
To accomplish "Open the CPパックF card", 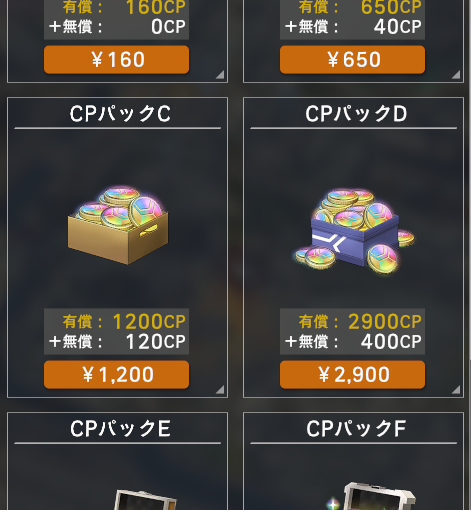I will 353,461.
